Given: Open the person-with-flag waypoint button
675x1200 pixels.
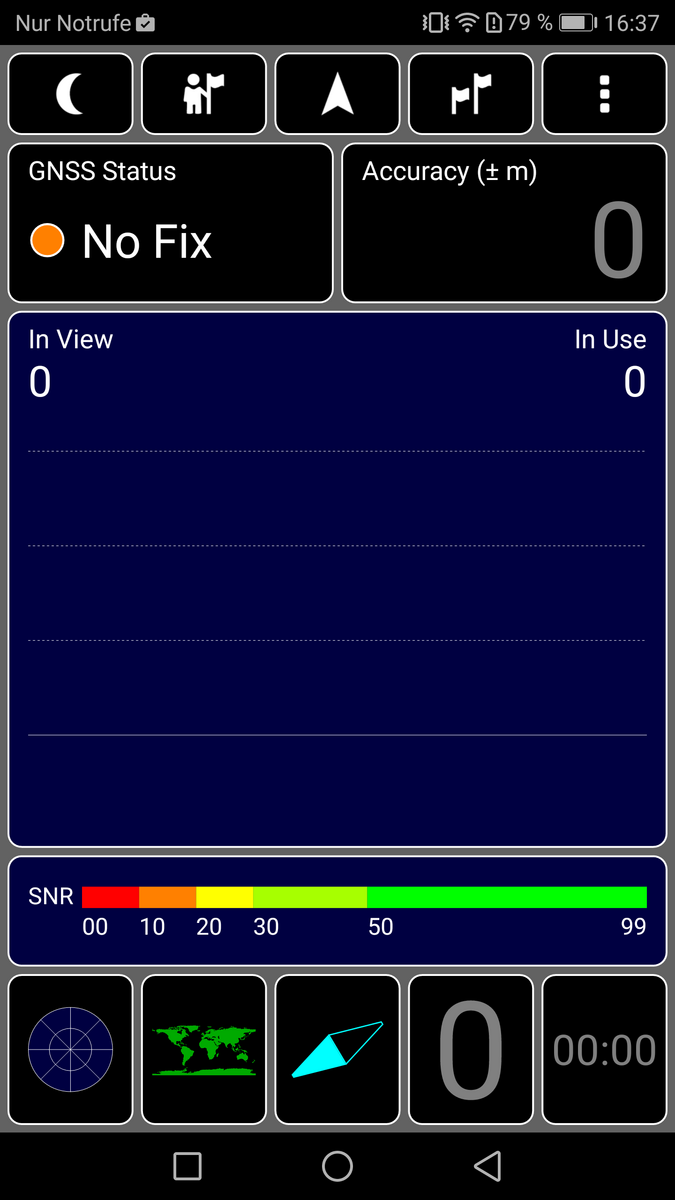Looking at the screenshot, I should [204, 94].
